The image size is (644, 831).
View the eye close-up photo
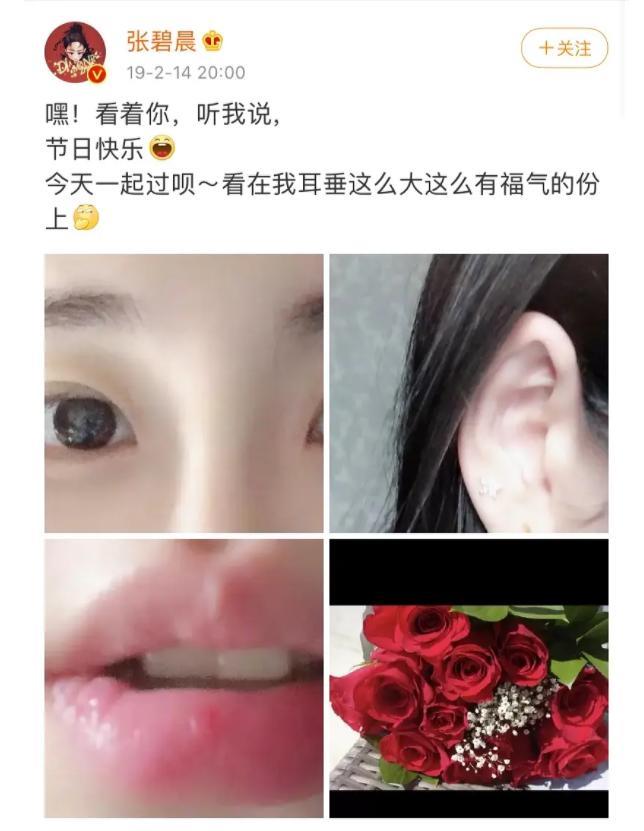coord(184,393)
